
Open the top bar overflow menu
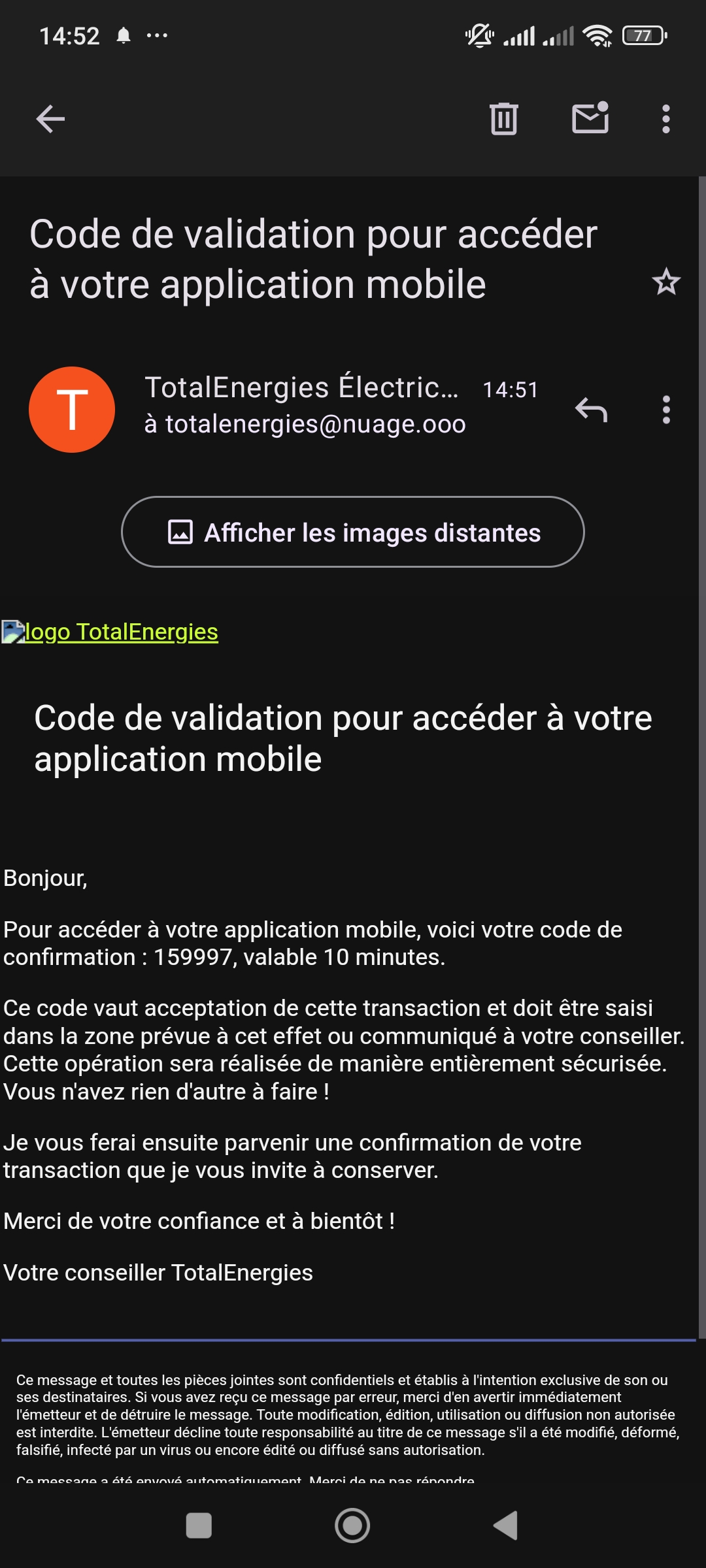665,119
